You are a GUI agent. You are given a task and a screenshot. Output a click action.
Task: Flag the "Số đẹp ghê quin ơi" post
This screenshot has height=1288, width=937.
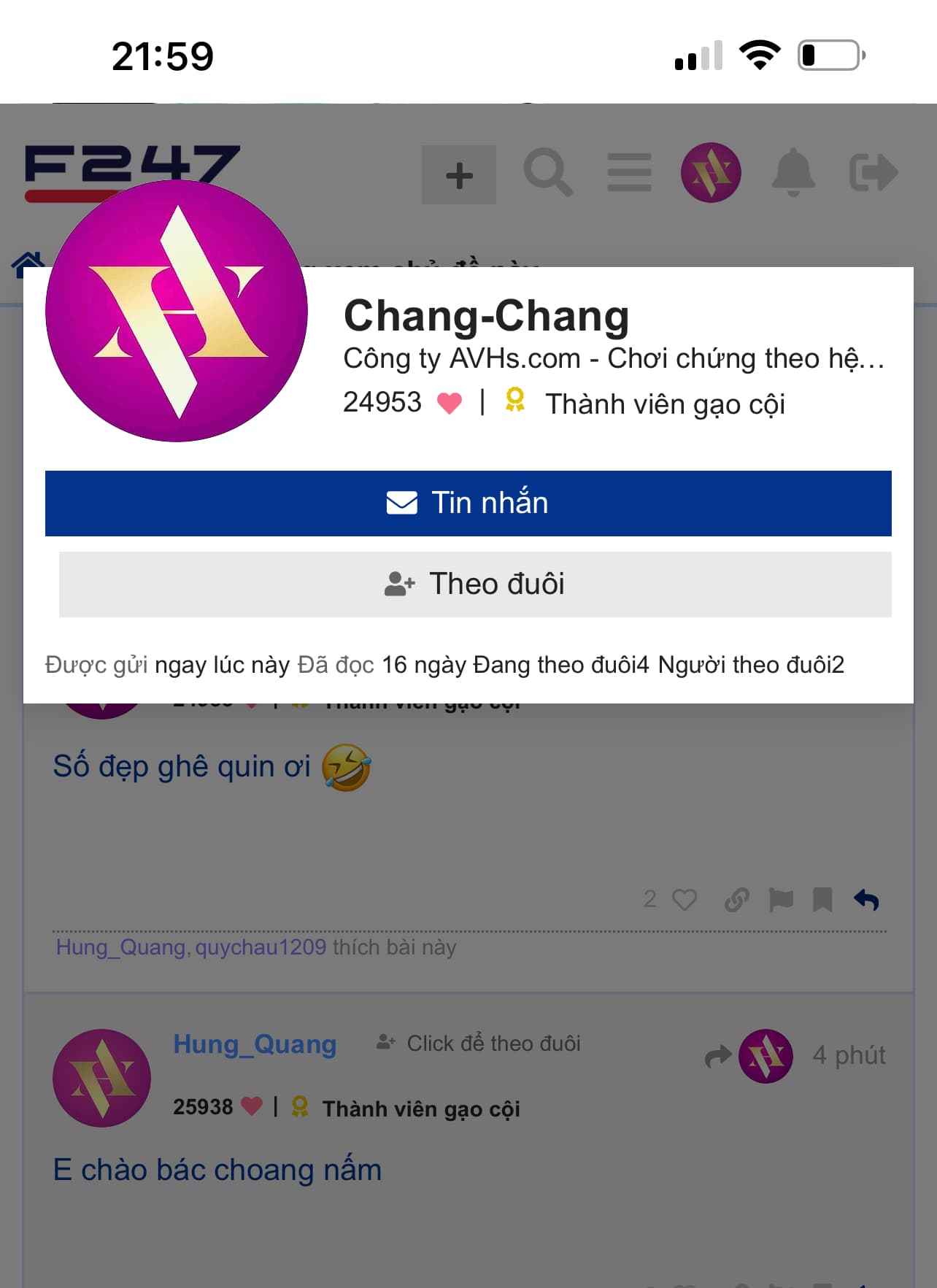coord(781,900)
